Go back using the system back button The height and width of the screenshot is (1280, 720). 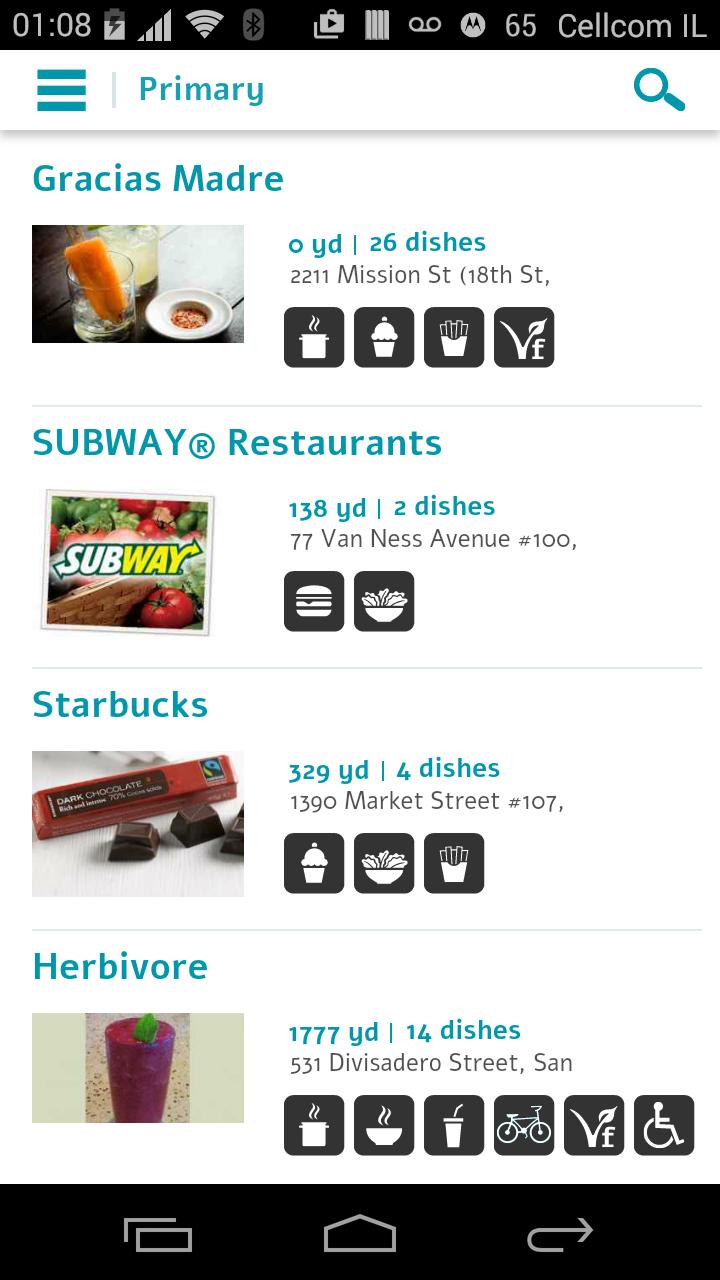560,1235
